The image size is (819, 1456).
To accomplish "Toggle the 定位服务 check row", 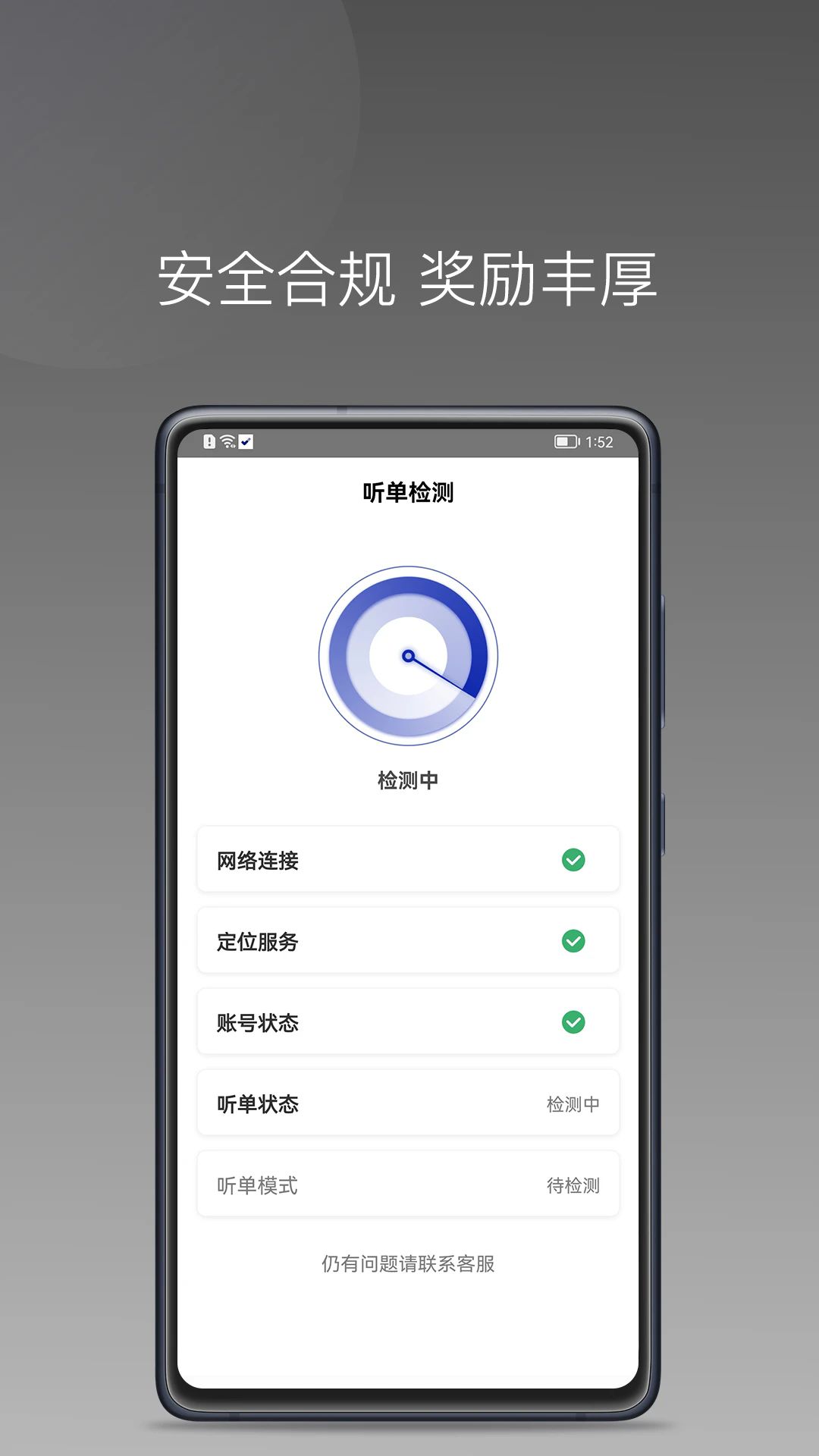I will [x=409, y=940].
